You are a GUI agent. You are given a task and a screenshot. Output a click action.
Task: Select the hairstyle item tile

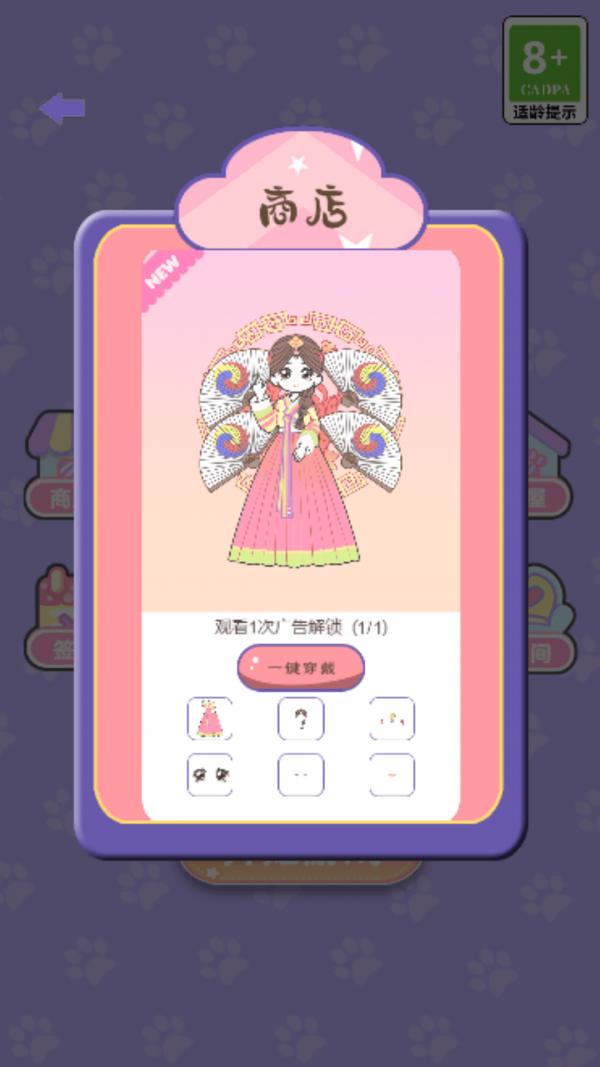[301, 719]
